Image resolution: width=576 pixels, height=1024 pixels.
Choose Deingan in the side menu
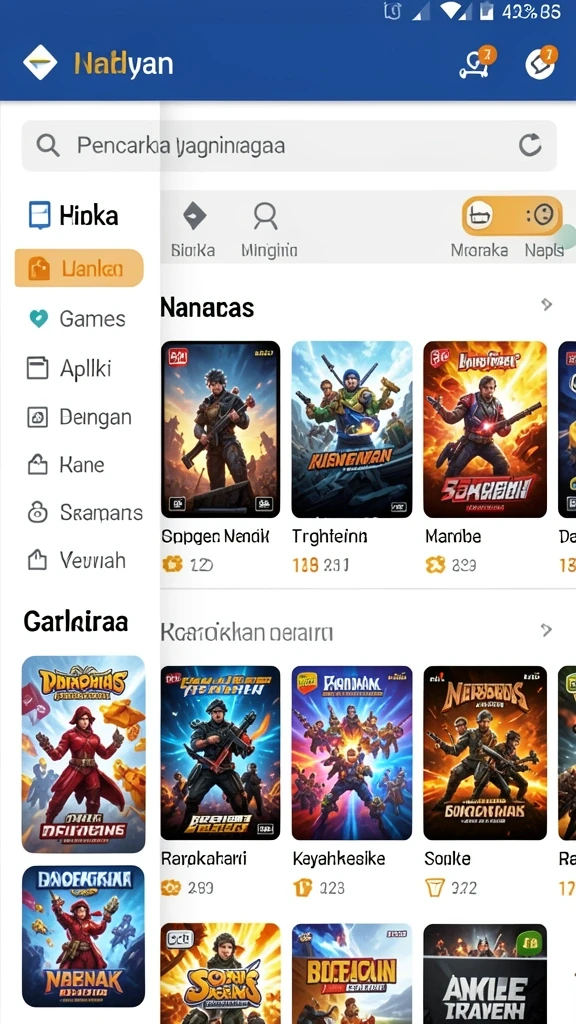point(79,417)
